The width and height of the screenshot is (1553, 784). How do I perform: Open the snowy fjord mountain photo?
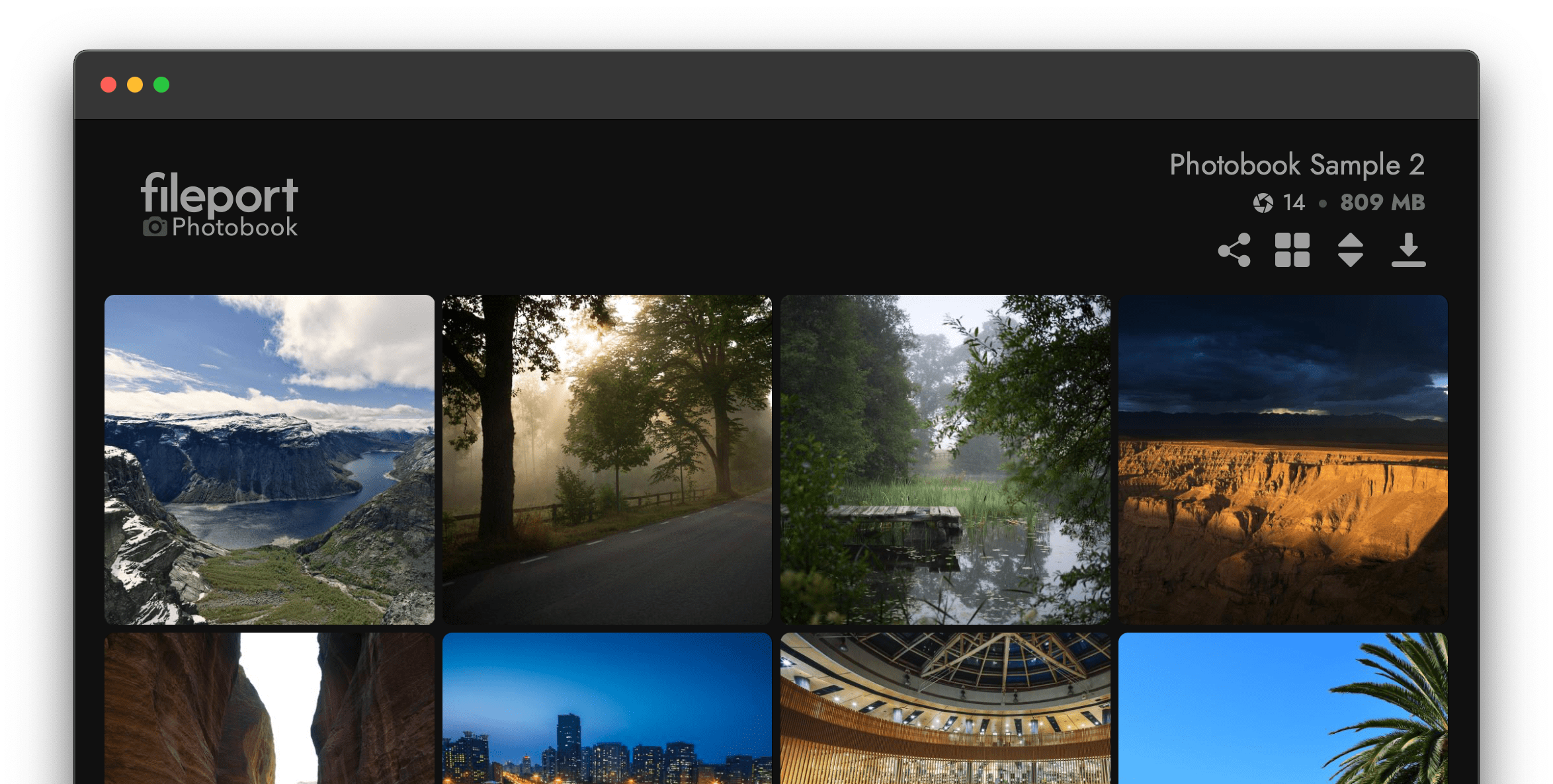coord(269,459)
